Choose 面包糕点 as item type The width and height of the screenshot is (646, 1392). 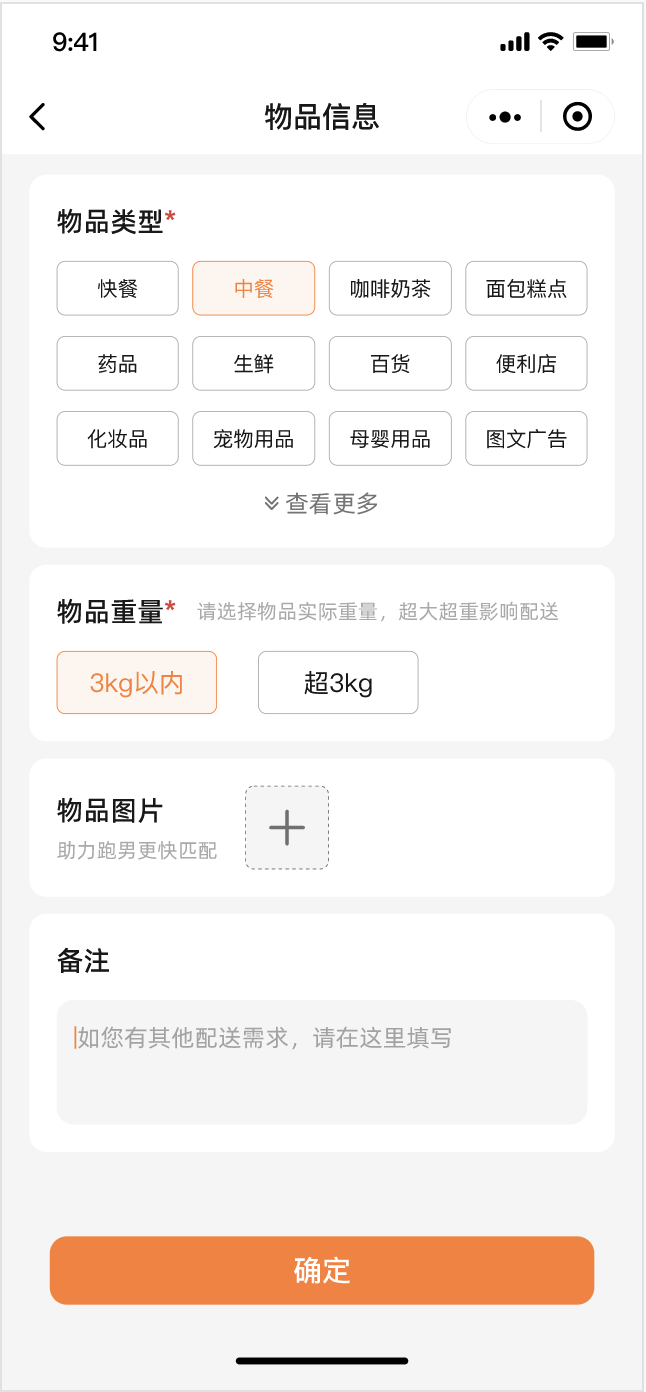(526, 289)
